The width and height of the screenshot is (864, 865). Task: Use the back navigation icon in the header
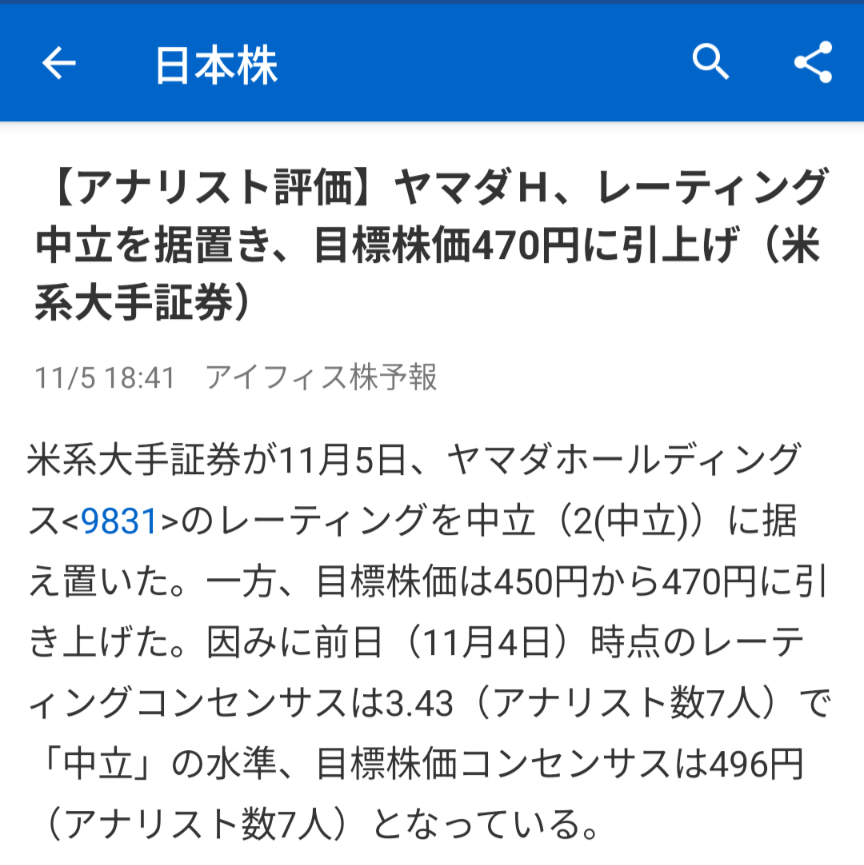coord(60,63)
